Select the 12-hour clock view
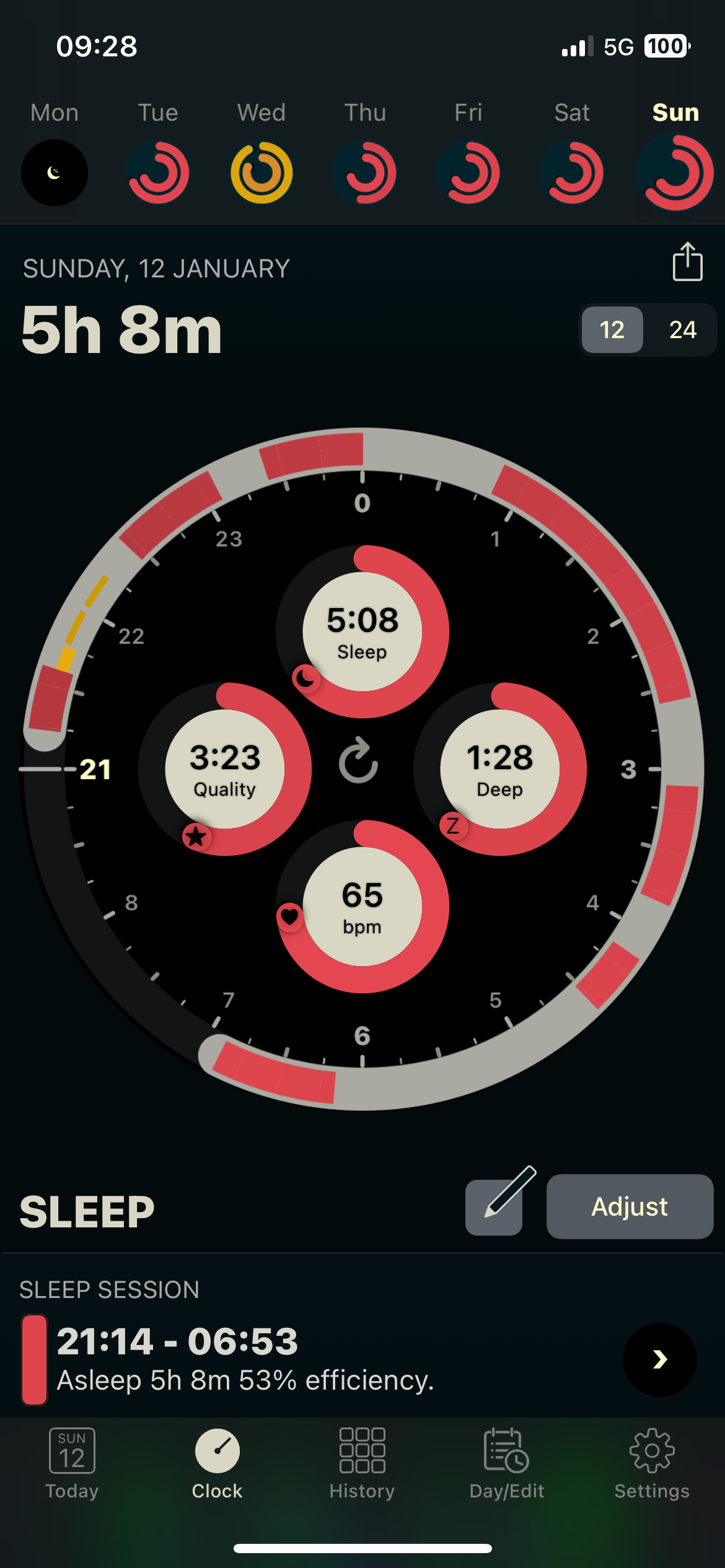 point(612,329)
